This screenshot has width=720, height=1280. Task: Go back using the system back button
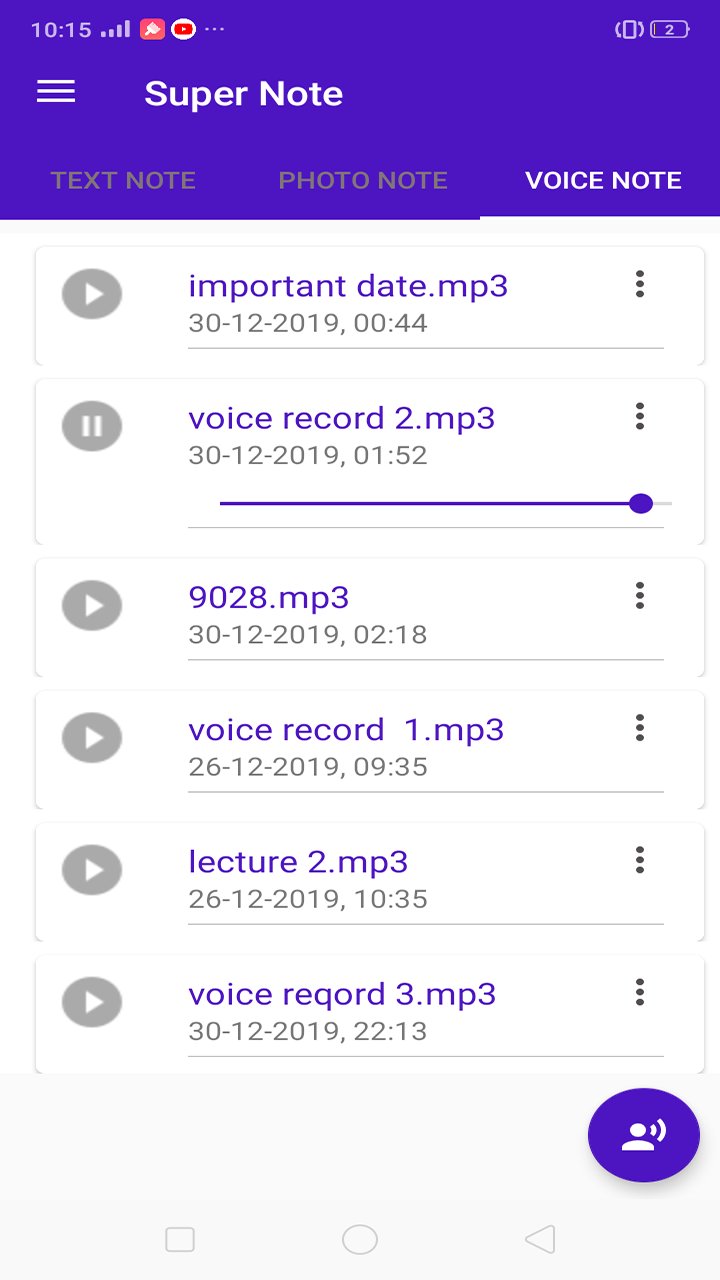pos(540,1240)
